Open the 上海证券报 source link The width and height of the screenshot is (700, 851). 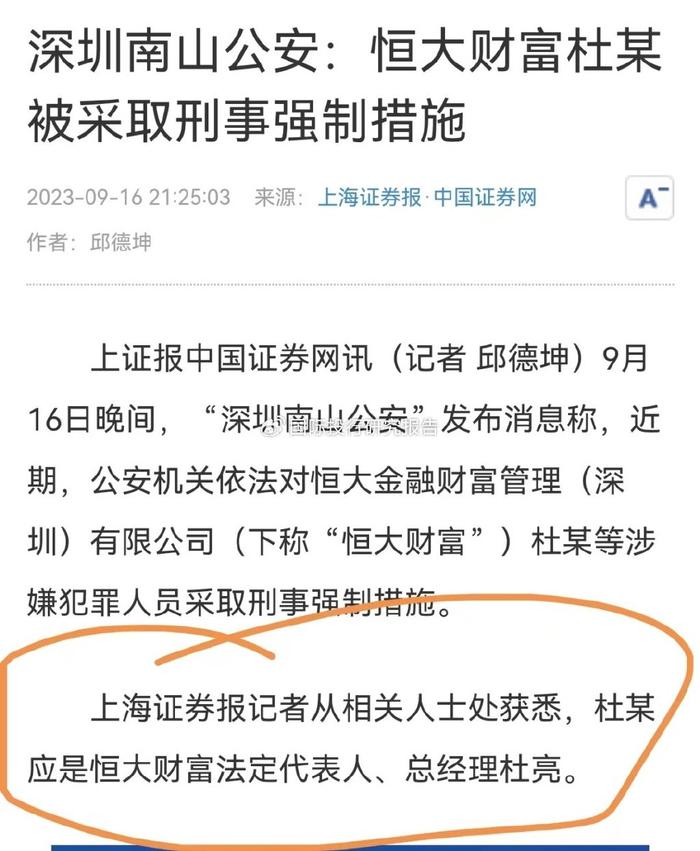(x=369, y=198)
